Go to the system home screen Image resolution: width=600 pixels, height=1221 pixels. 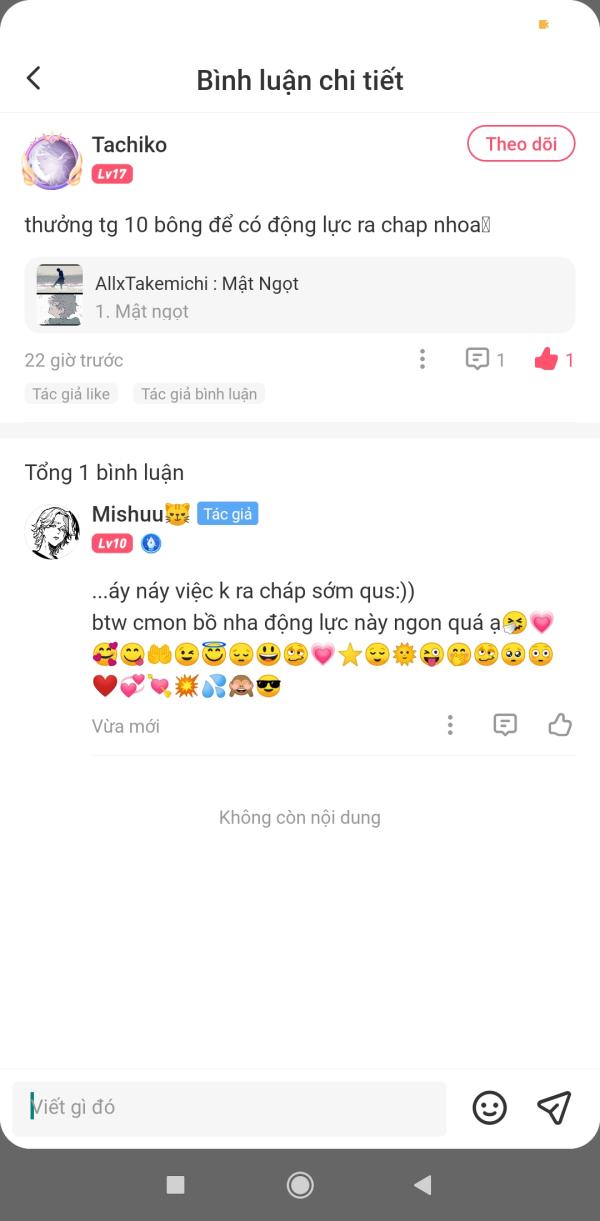coord(300,1185)
